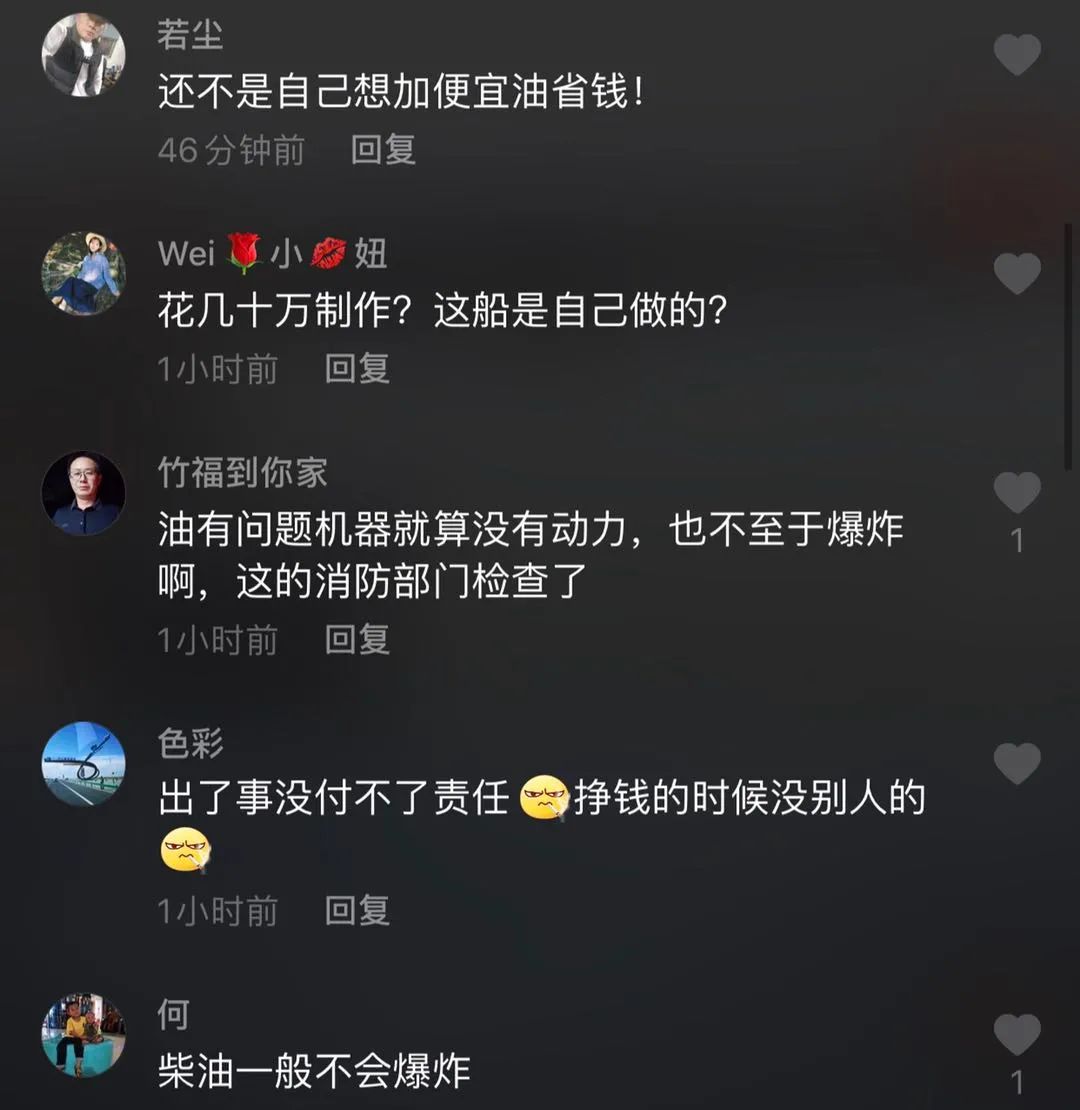
Task: Open 若尘's profile avatar
Action: 83,55
